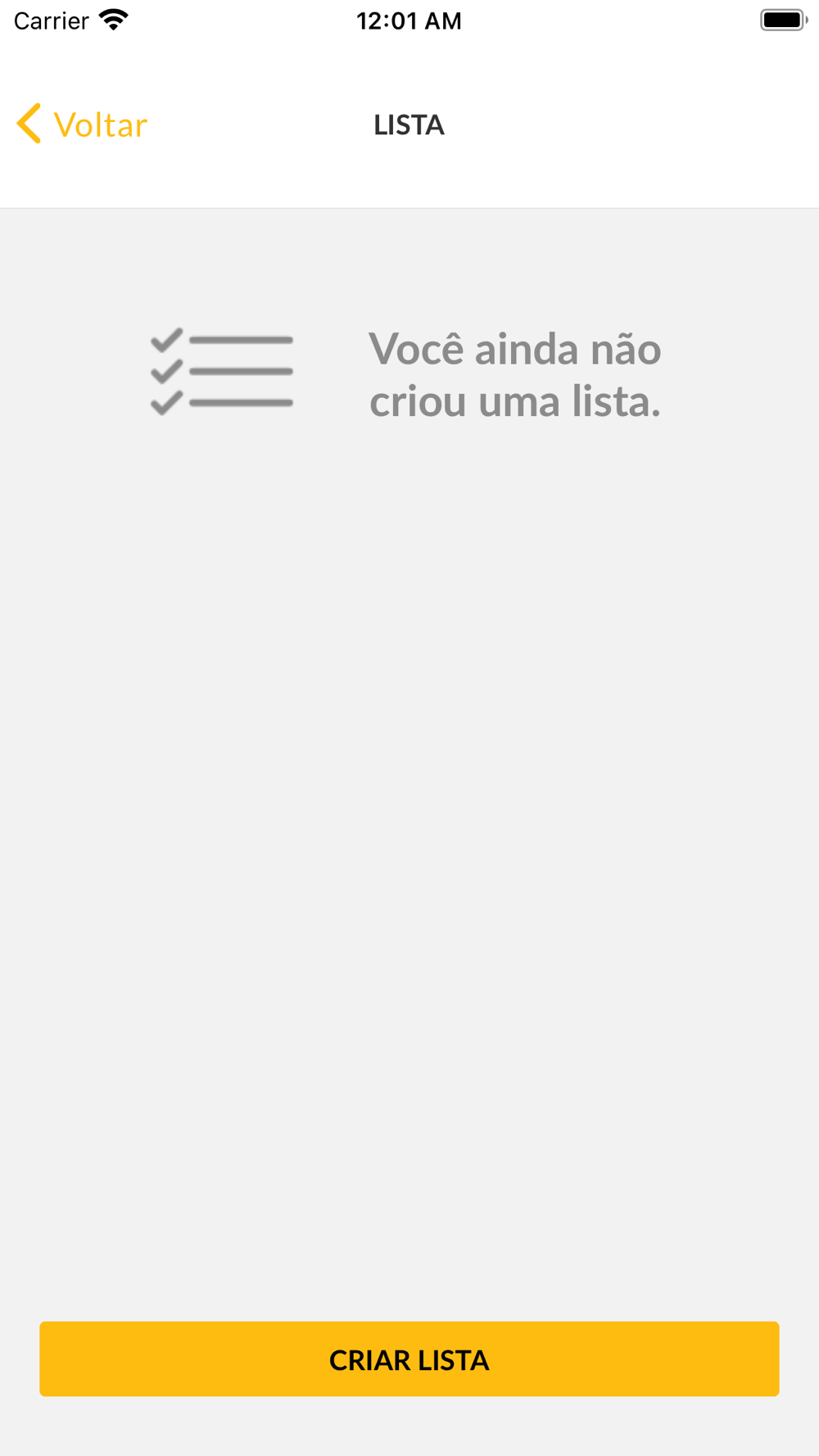
Task: Go back using the Voltar button
Action: [82, 124]
